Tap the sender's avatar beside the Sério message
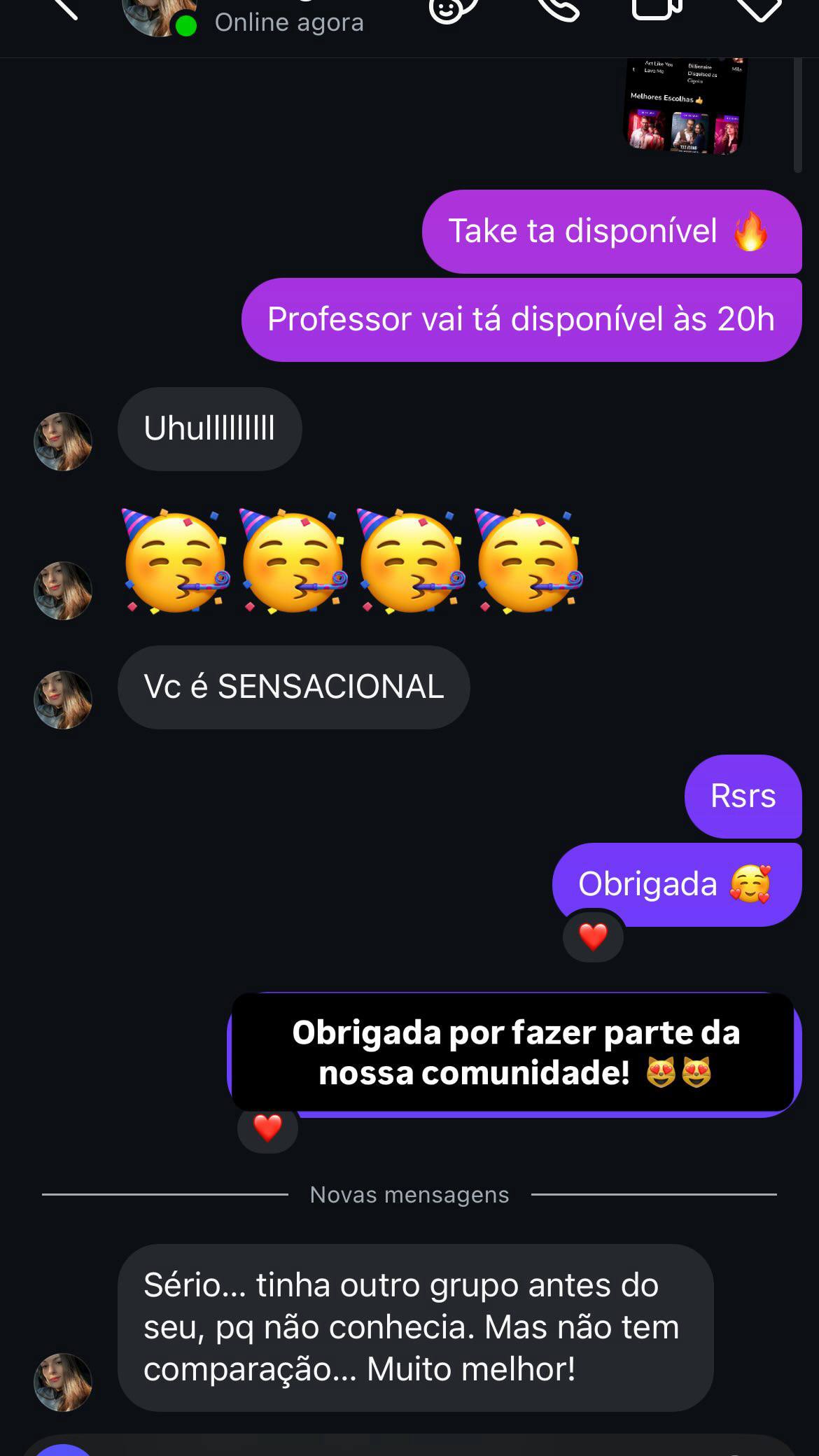 pos(64,1380)
